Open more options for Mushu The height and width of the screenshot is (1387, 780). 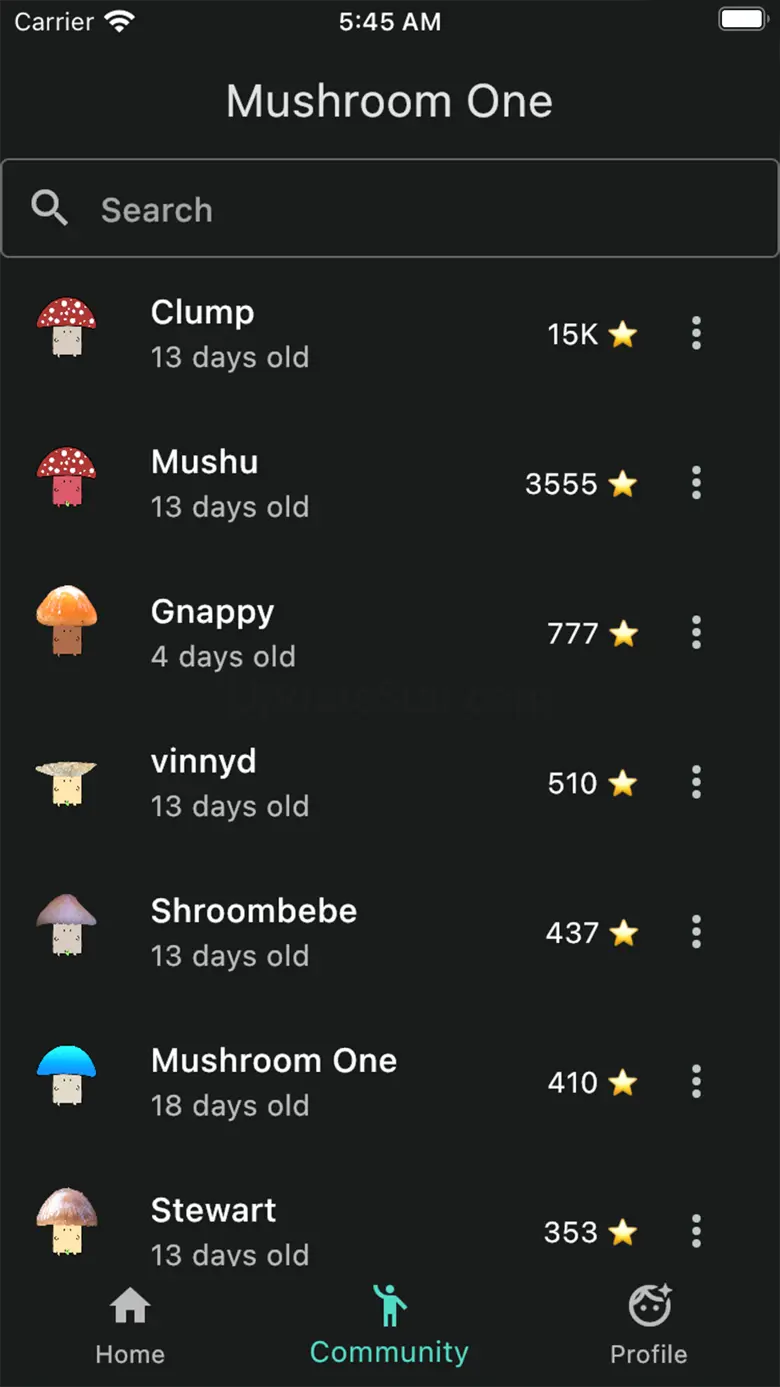click(x=696, y=483)
